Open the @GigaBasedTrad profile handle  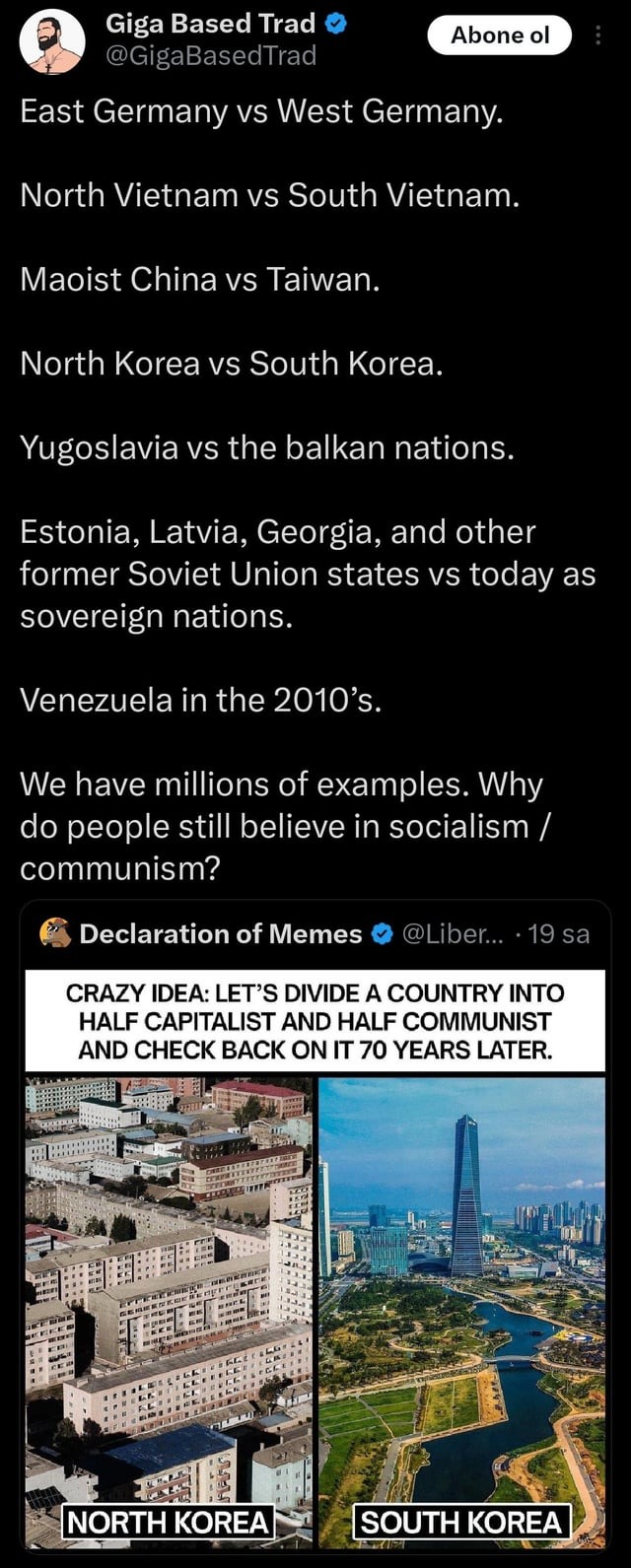point(211,56)
